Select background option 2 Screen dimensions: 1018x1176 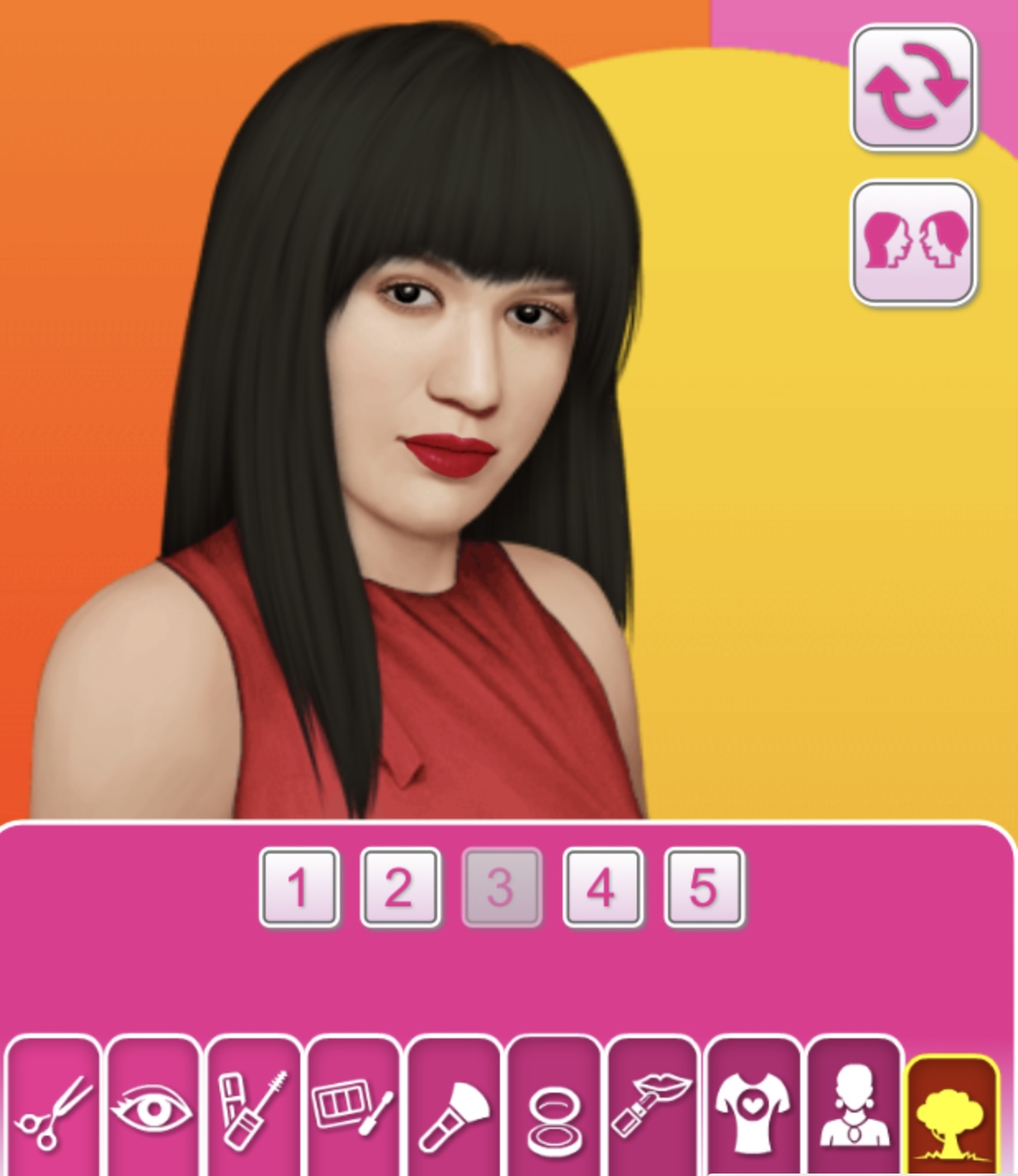400,887
